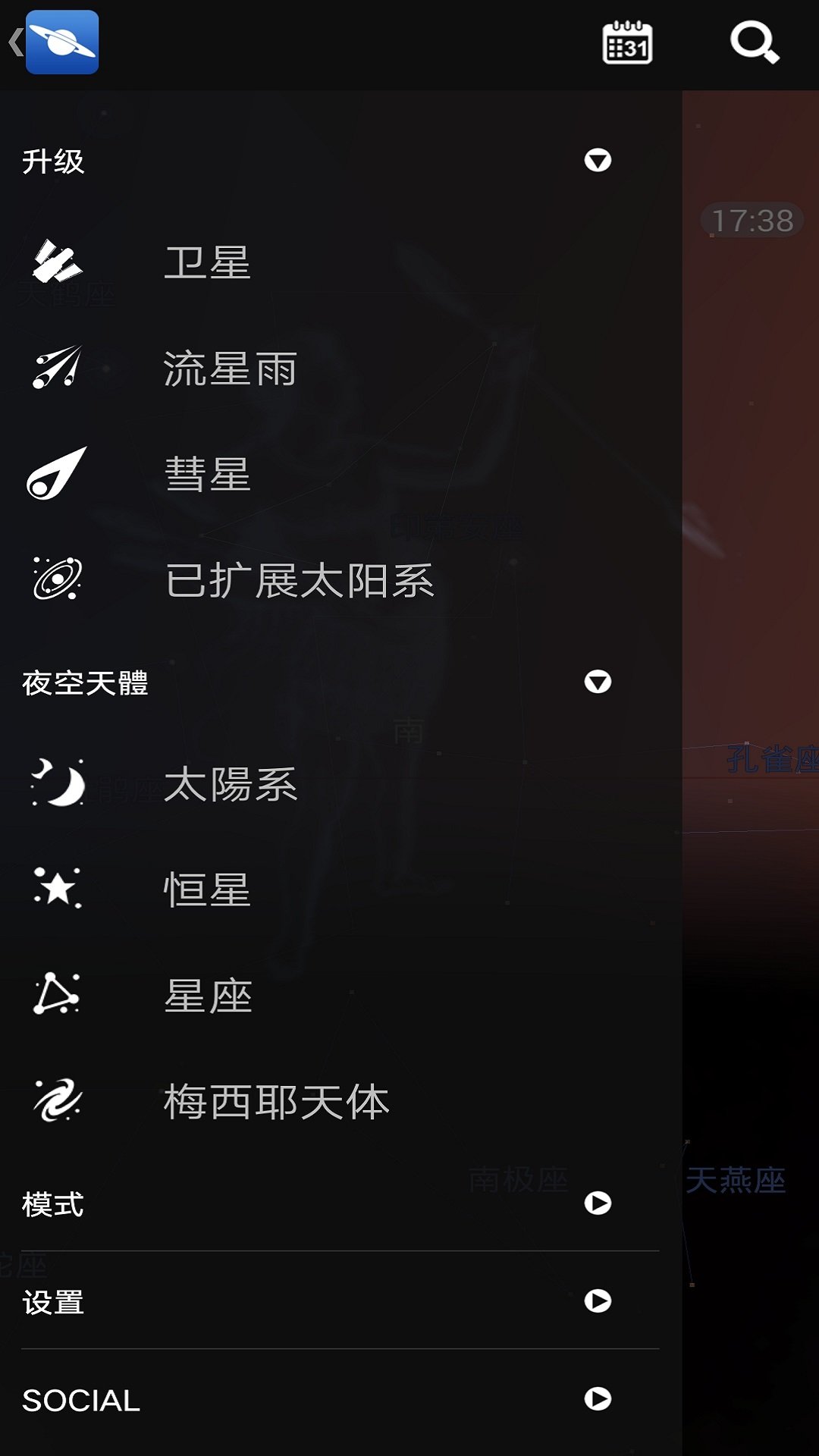Viewport: 819px width, 1456px height.
Task: Select 已扩展太阳系 extended solar system
Action: click(299, 581)
